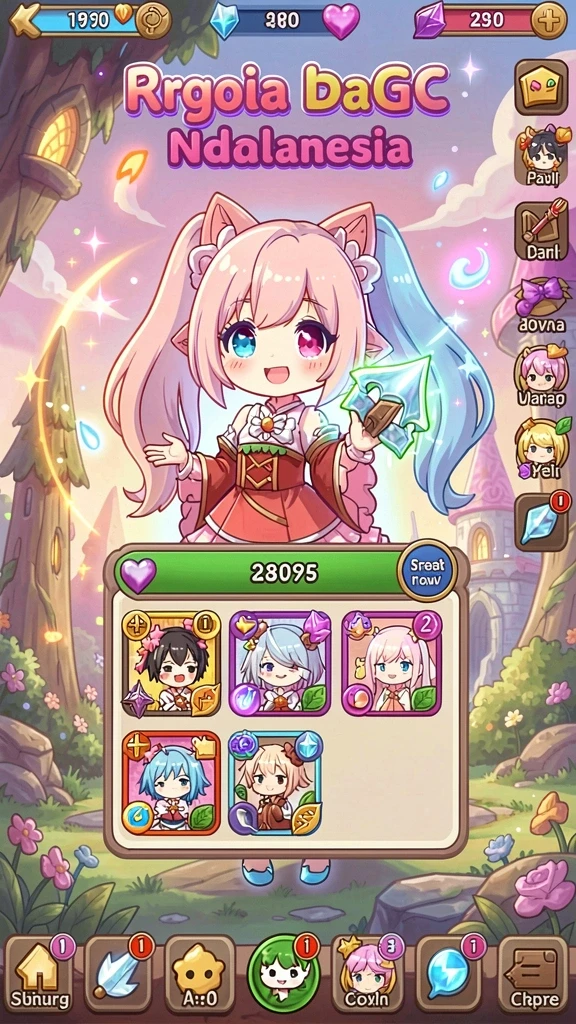Open the crystal icon with red badge
This screenshot has width=576, height=1024.
click(x=541, y=521)
